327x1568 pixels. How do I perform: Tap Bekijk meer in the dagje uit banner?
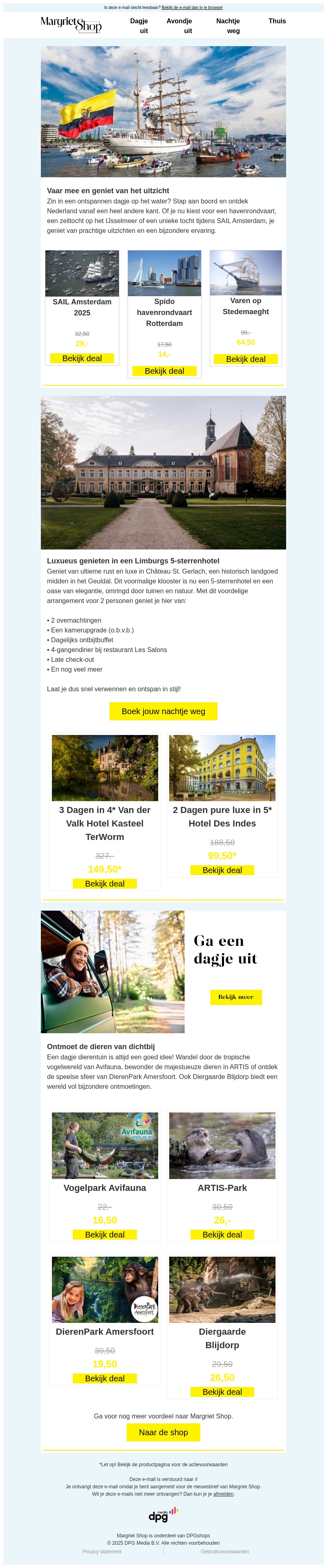click(x=236, y=996)
